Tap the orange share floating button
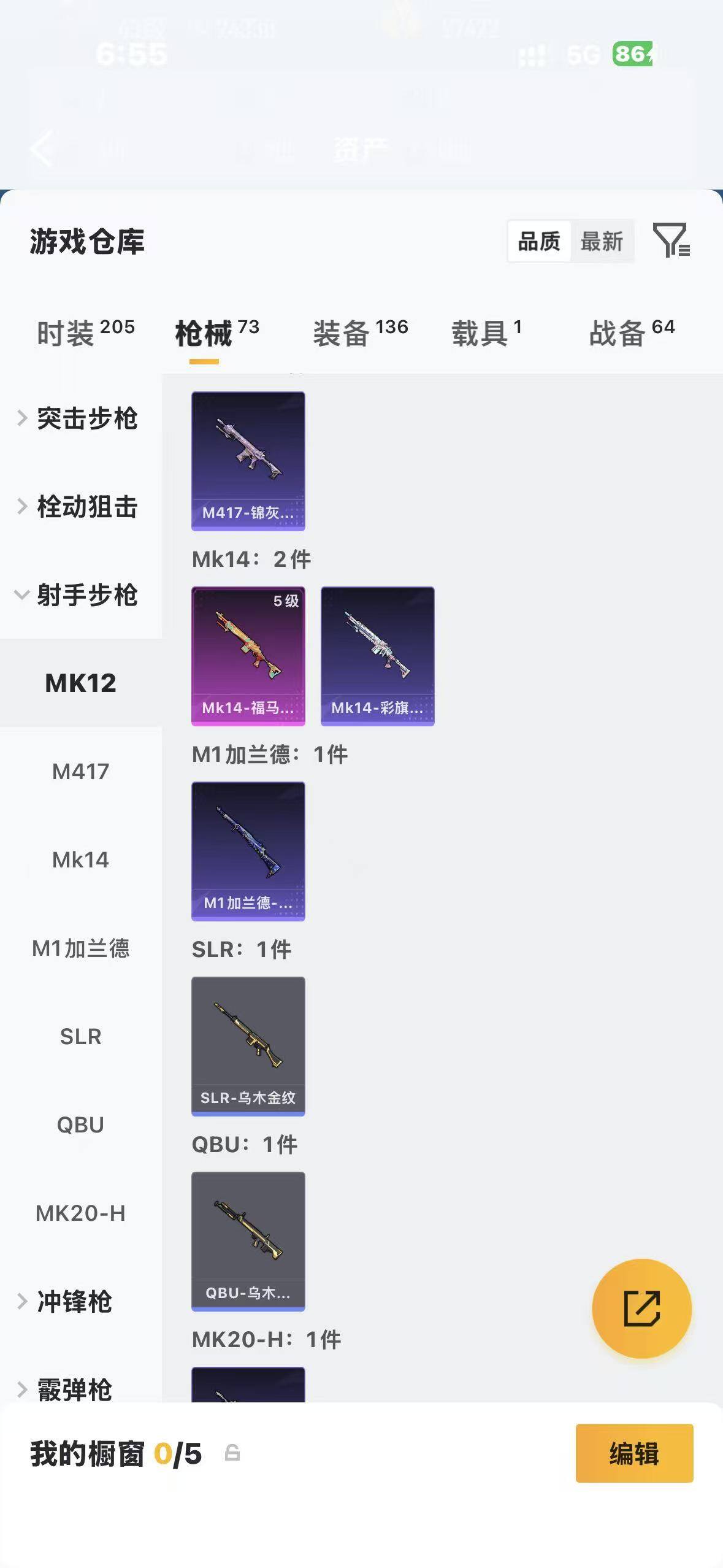Image resolution: width=723 pixels, height=1568 pixels. click(641, 1308)
